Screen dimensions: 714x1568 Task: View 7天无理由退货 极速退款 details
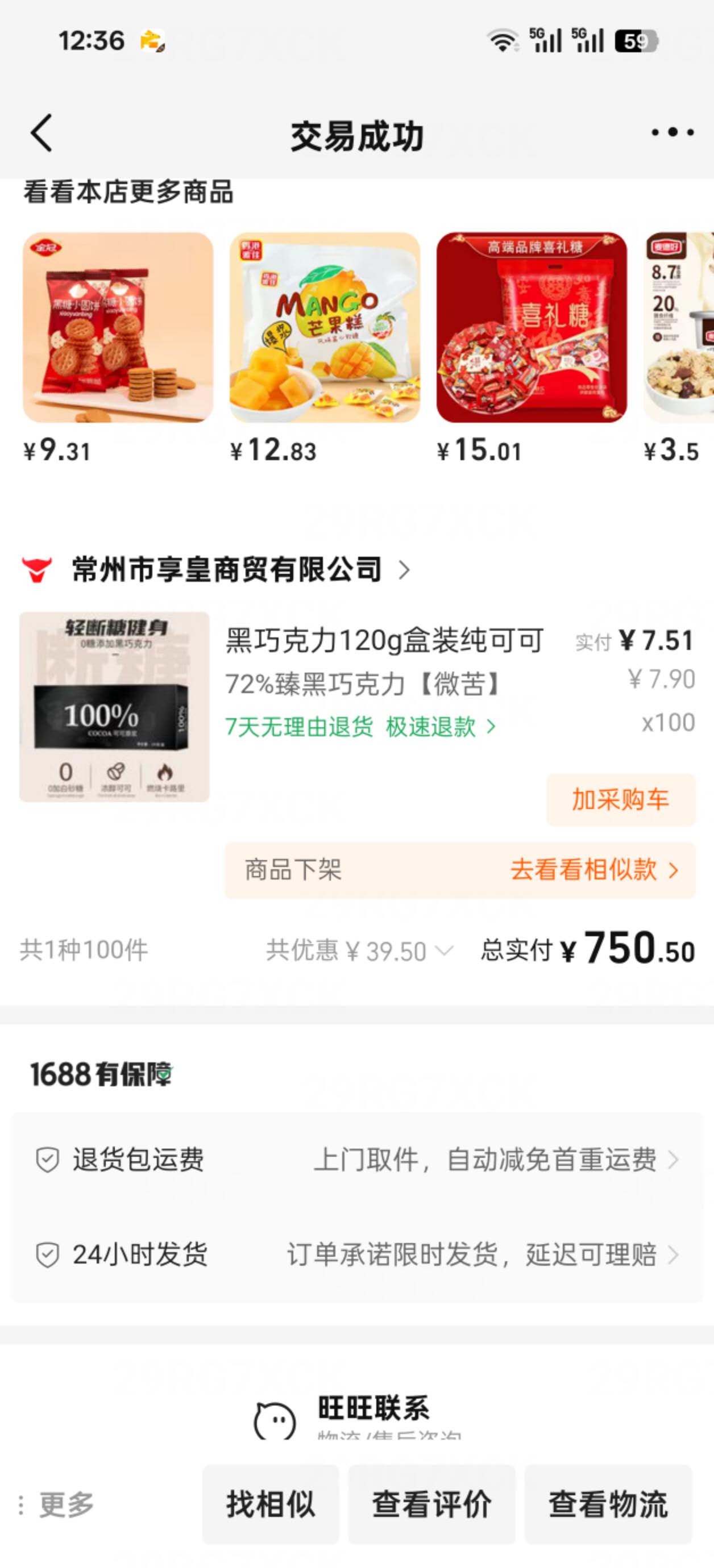pos(360,727)
